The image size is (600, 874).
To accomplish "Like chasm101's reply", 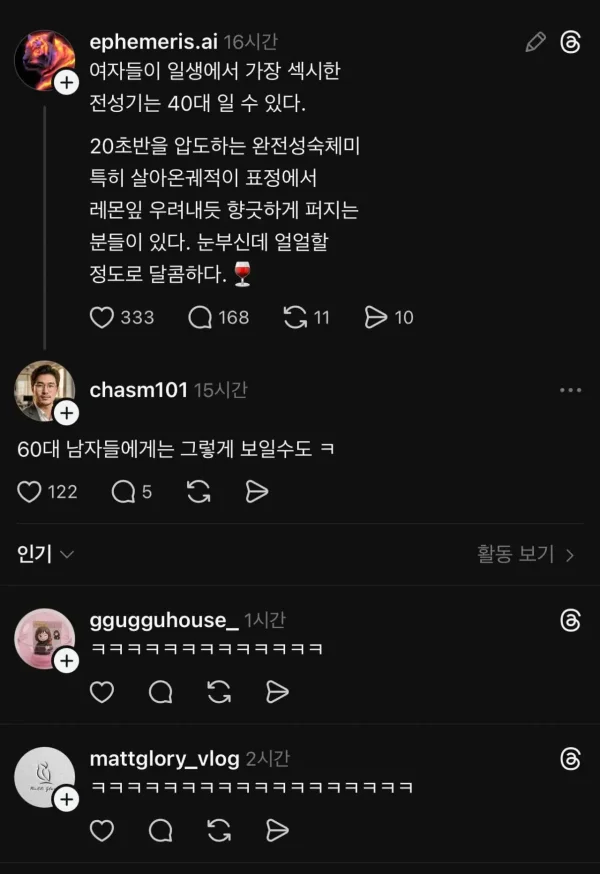I will click(x=30, y=492).
